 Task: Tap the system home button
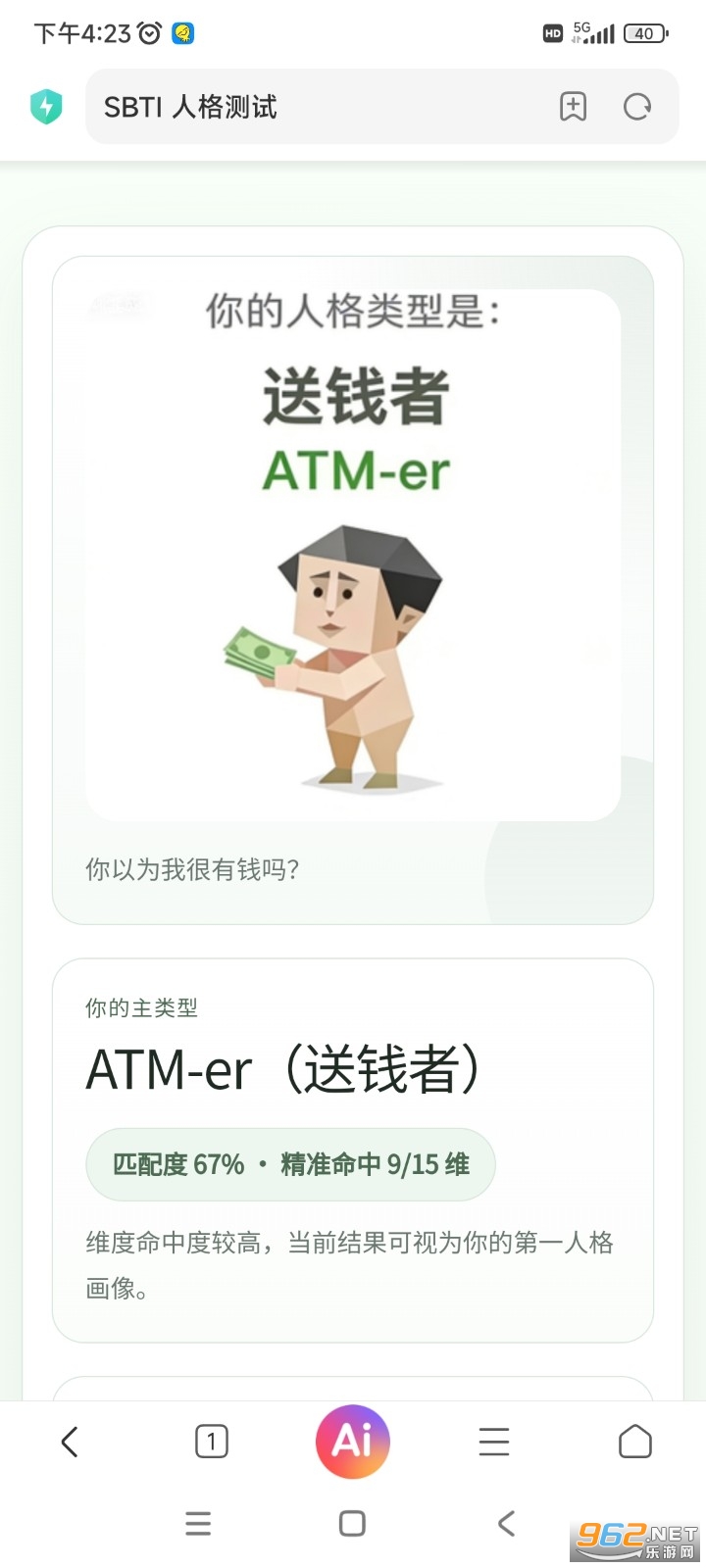[x=352, y=1523]
